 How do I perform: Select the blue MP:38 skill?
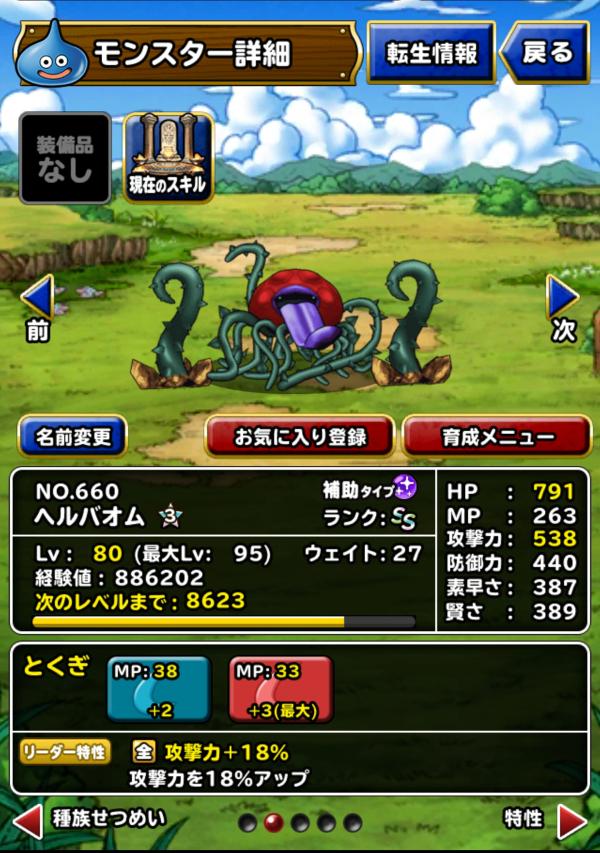[x=158, y=689]
